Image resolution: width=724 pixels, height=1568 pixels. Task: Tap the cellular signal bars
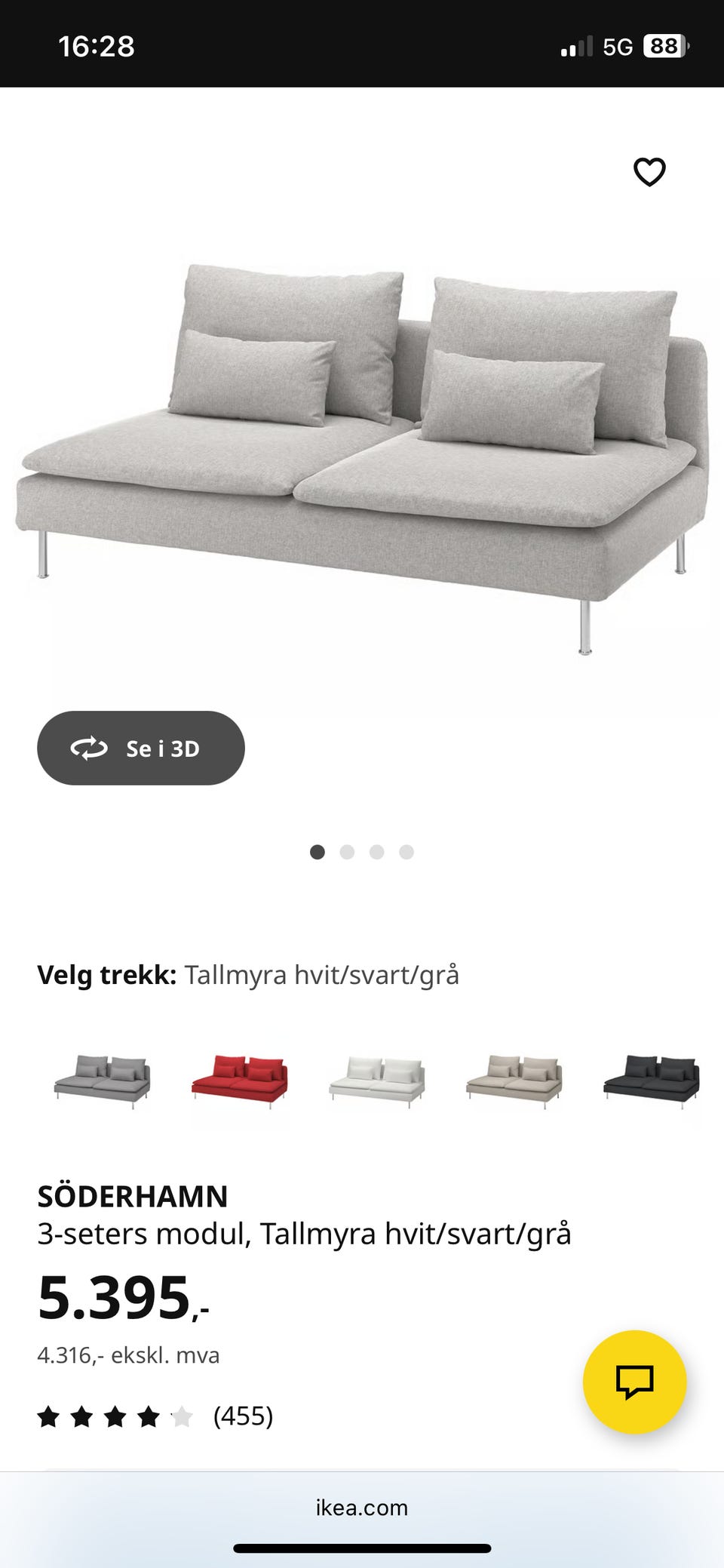click(x=575, y=47)
